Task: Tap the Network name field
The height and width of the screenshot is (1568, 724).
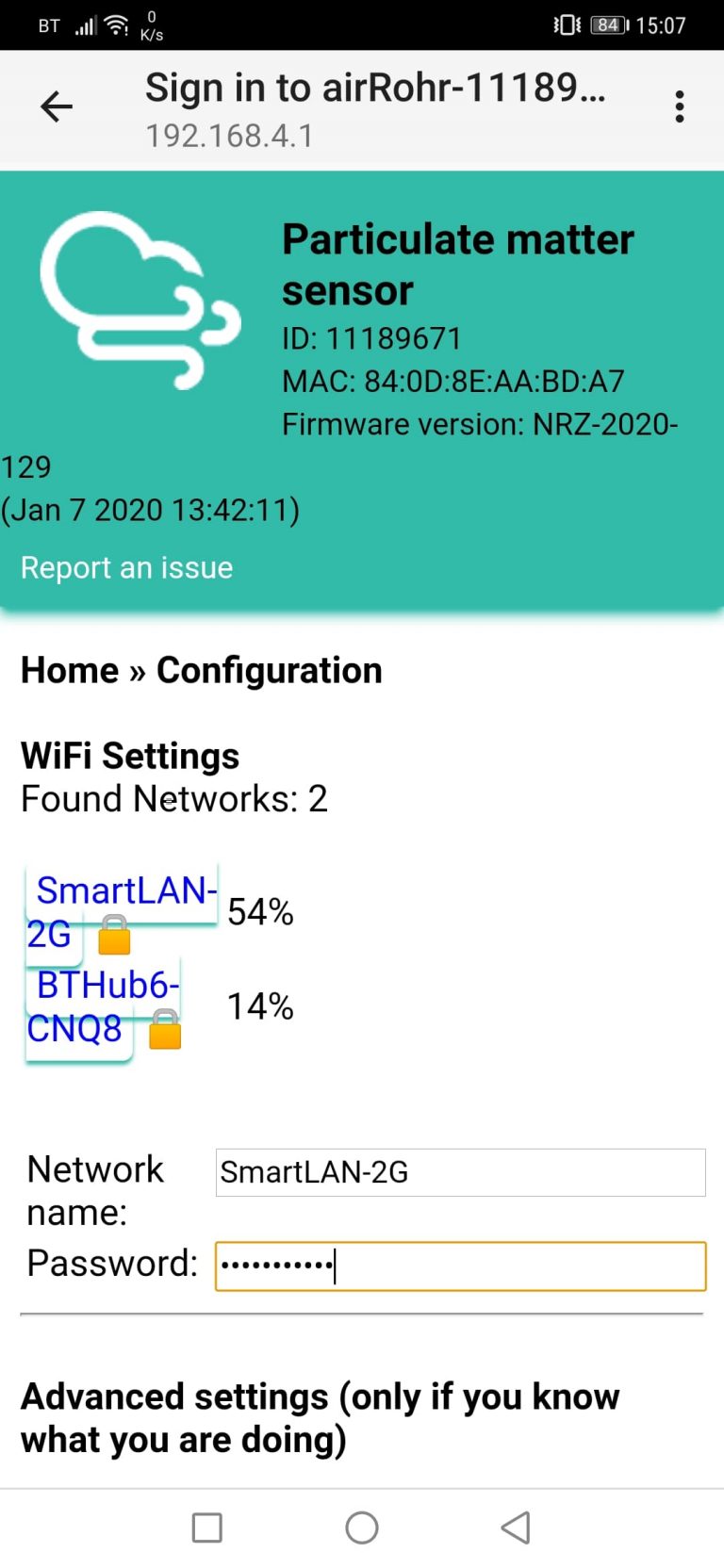Action: (x=460, y=1172)
